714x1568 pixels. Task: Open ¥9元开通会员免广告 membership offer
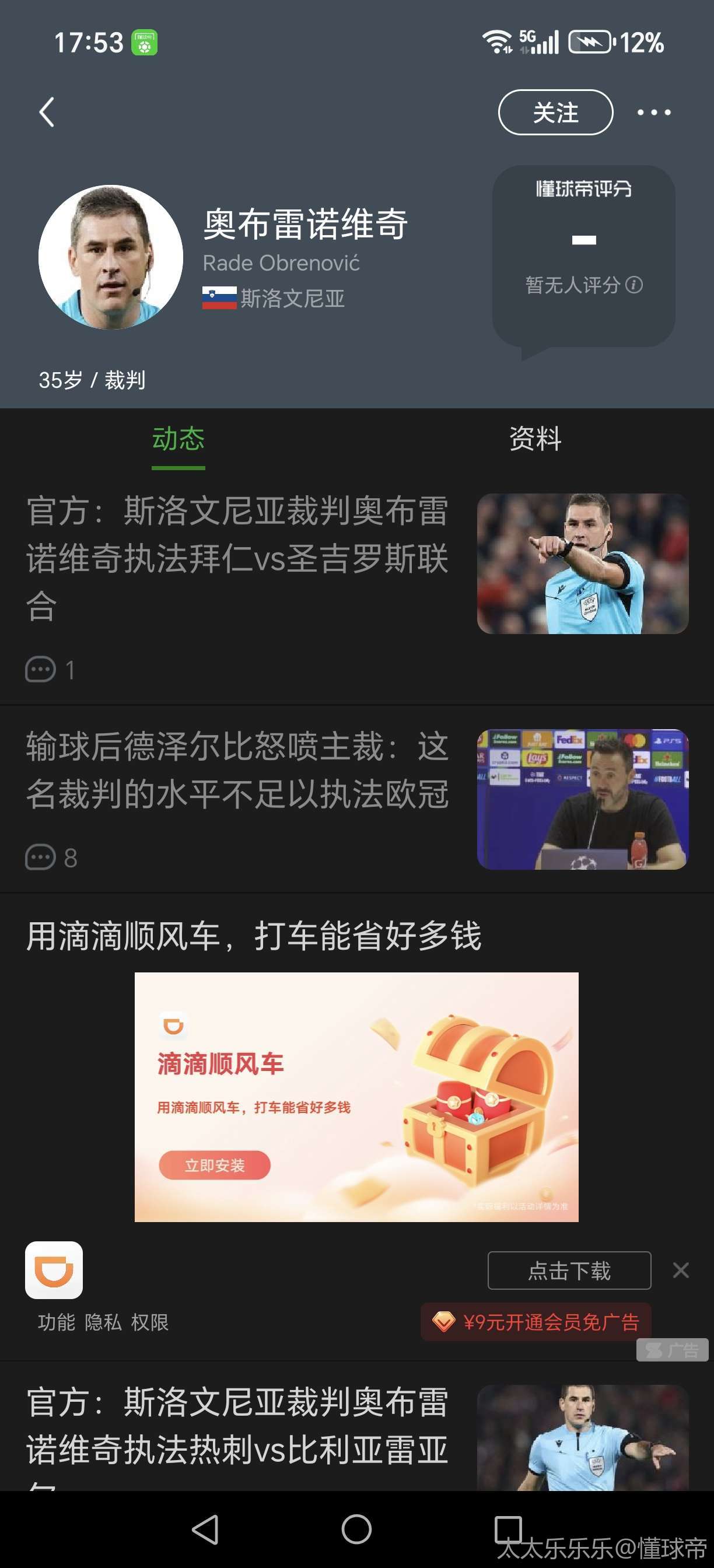535,1321
